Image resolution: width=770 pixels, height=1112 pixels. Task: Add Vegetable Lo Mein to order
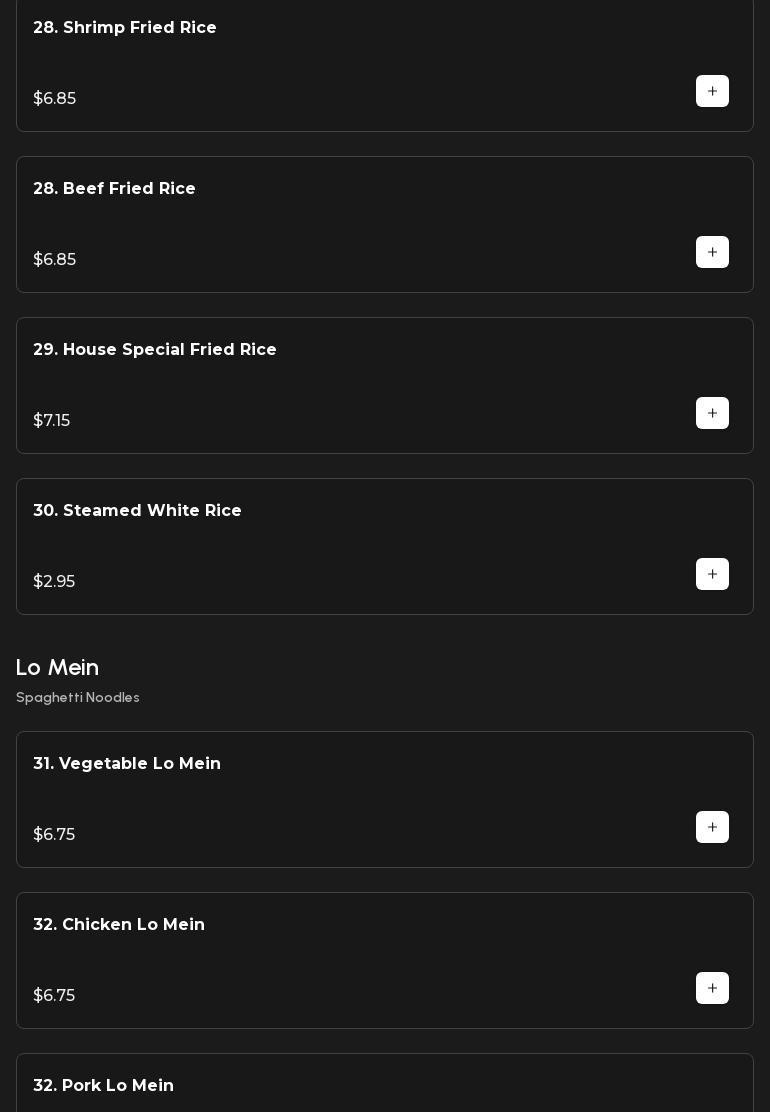[x=712, y=827]
